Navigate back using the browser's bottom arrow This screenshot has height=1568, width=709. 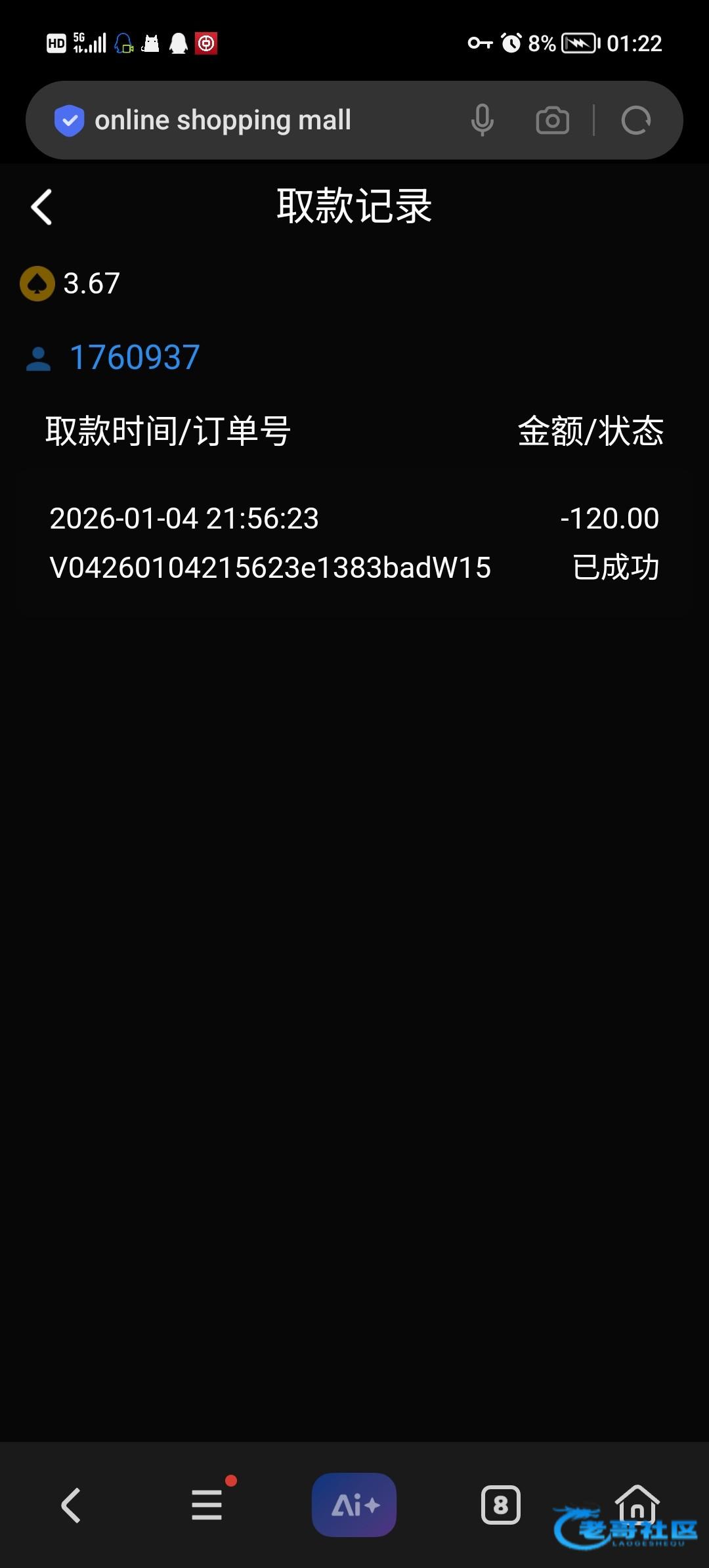coord(71,1504)
